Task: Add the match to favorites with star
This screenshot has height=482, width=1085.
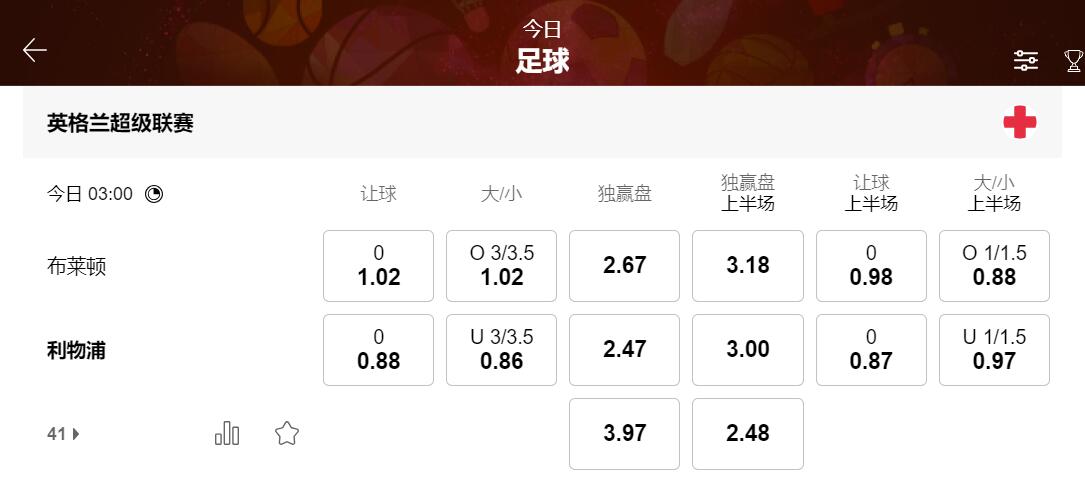Action: (x=287, y=433)
